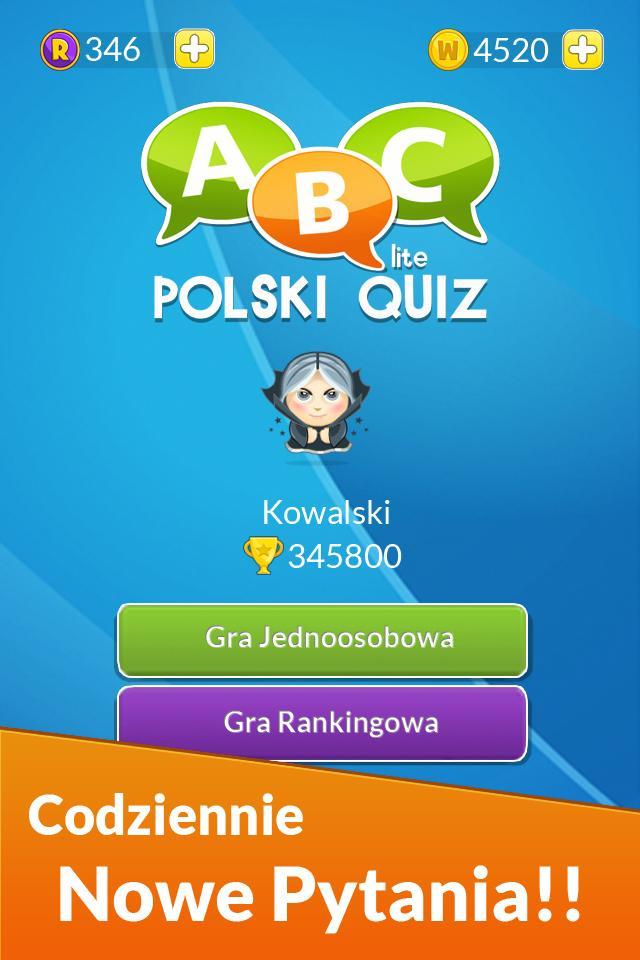Start Gra Rankingowa mode
The height and width of the screenshot is (960, 640).
click(322, 720)
